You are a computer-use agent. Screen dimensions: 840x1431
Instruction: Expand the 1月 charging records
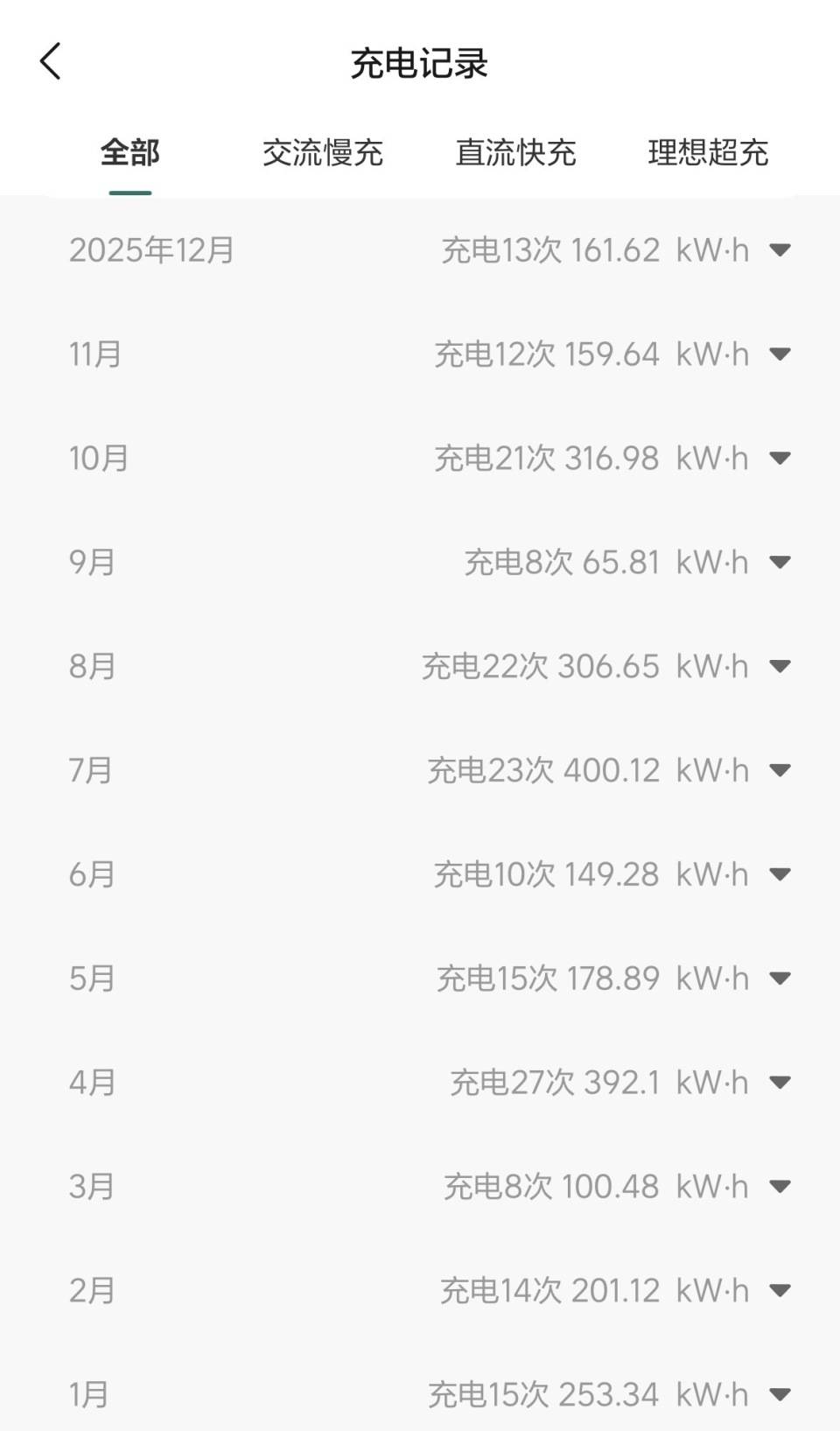pos(780,1394)
